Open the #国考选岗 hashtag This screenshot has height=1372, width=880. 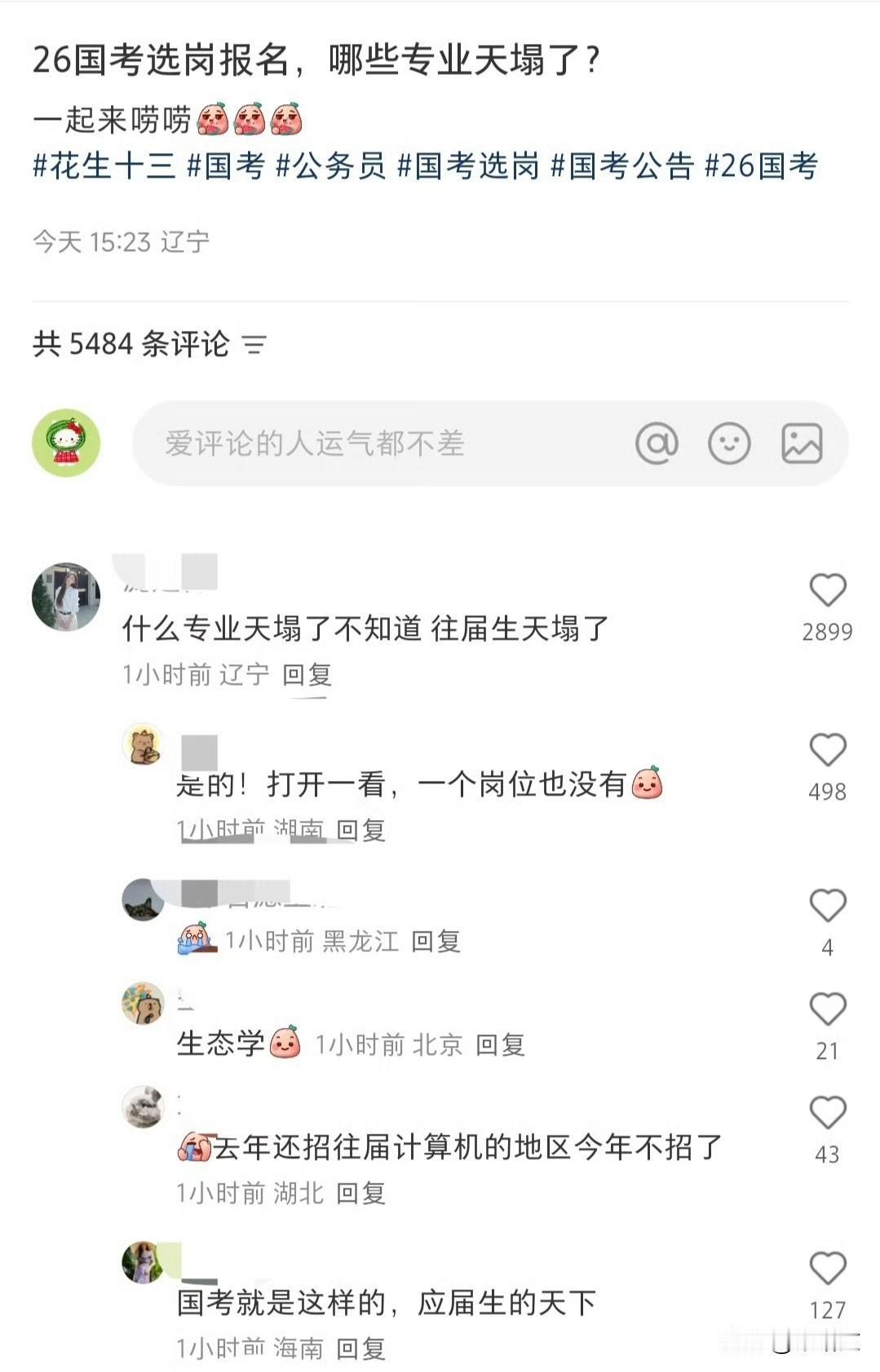click(468, 165)
